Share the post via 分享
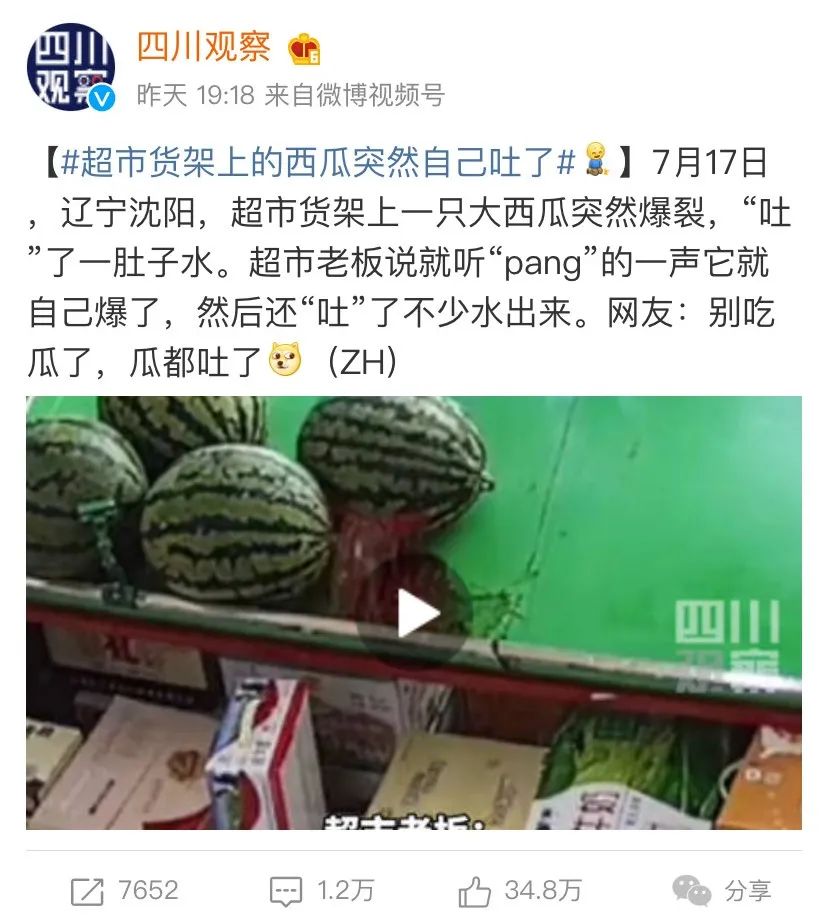This screenshot has height=924, width=828. coord(721,890)
